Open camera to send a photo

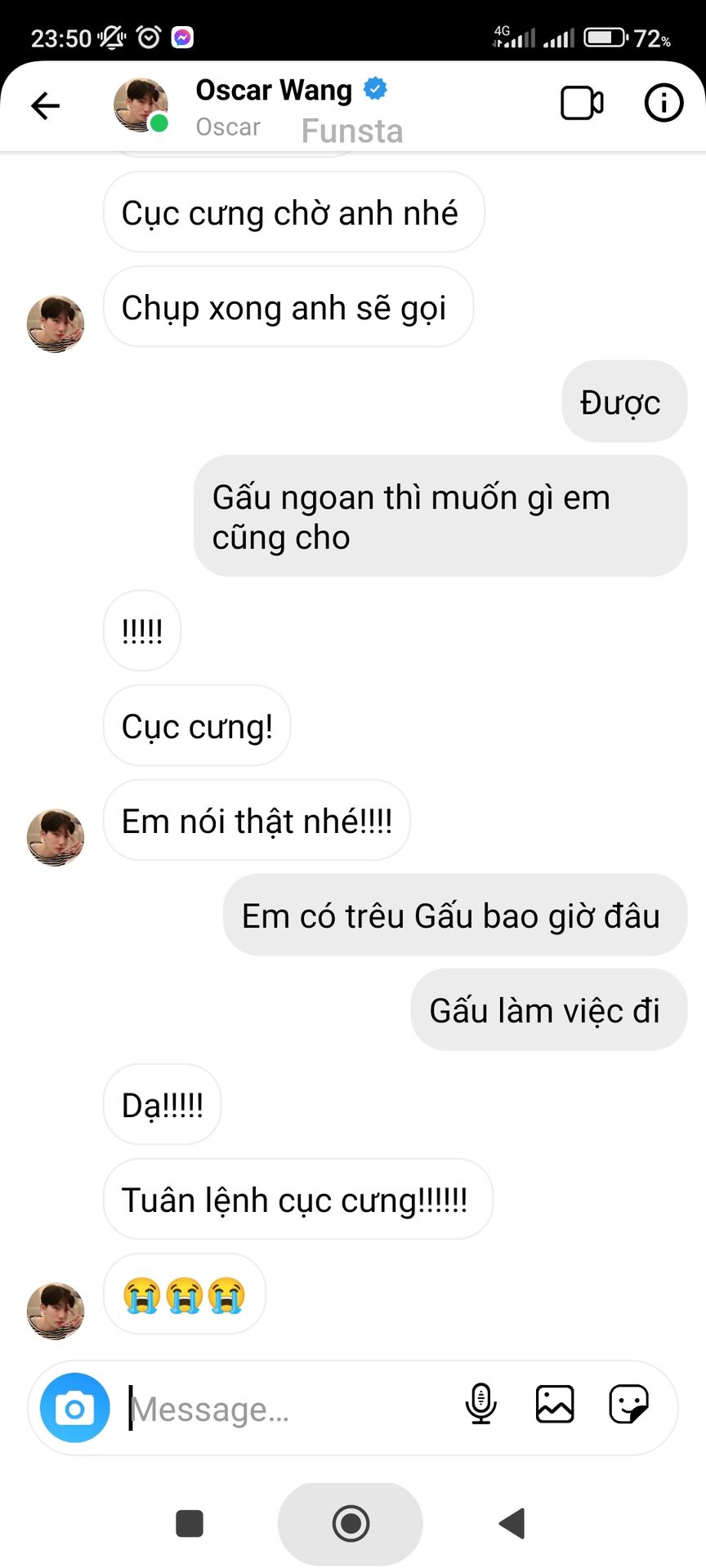[75, 1409]
